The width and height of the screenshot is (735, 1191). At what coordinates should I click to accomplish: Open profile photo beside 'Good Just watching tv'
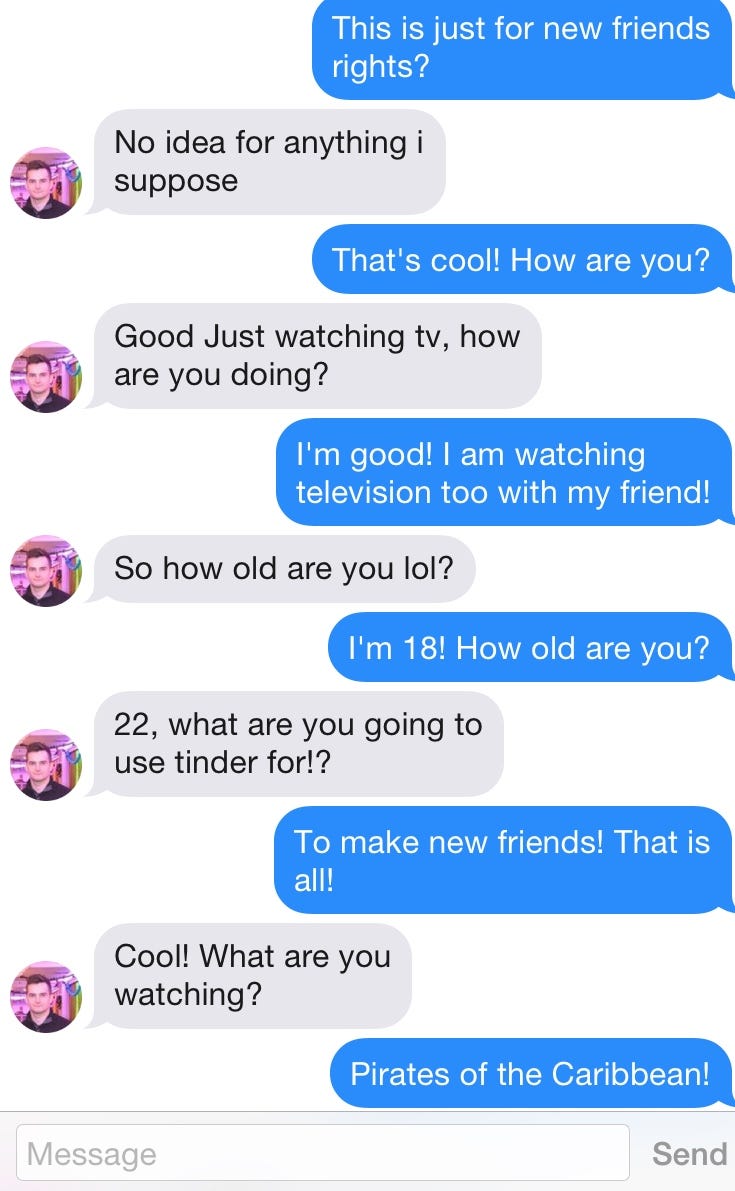tap(46, 377)
